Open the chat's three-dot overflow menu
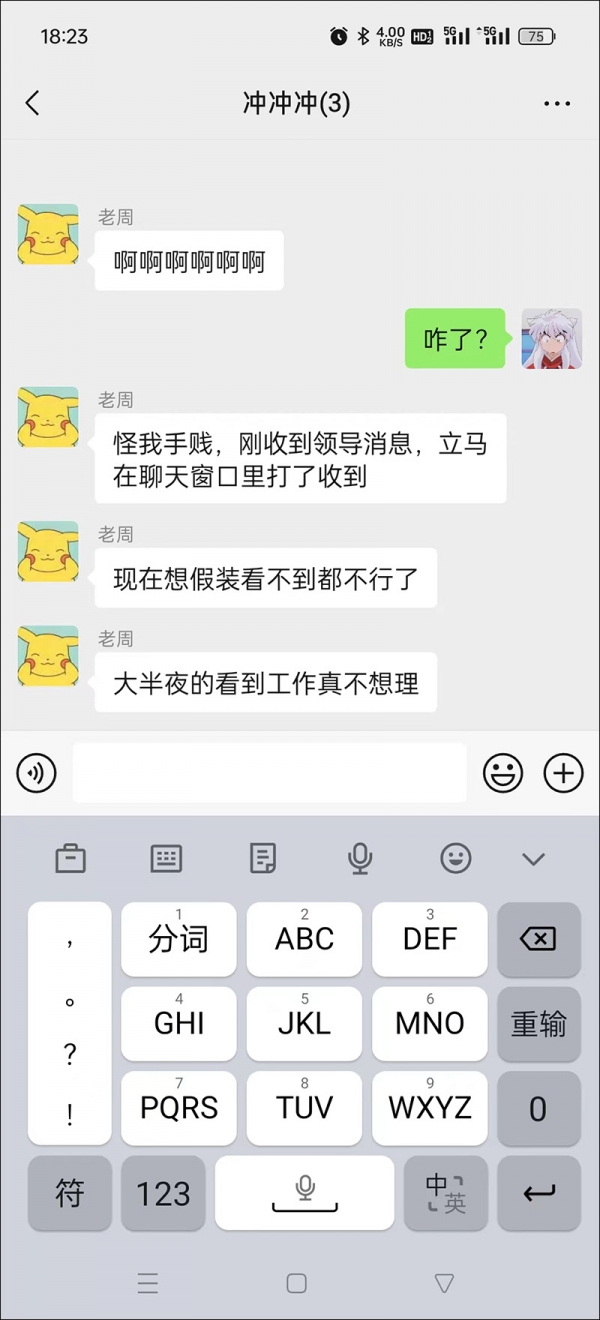The height and width of the screenshot is (1320, 600). (557, 103)
